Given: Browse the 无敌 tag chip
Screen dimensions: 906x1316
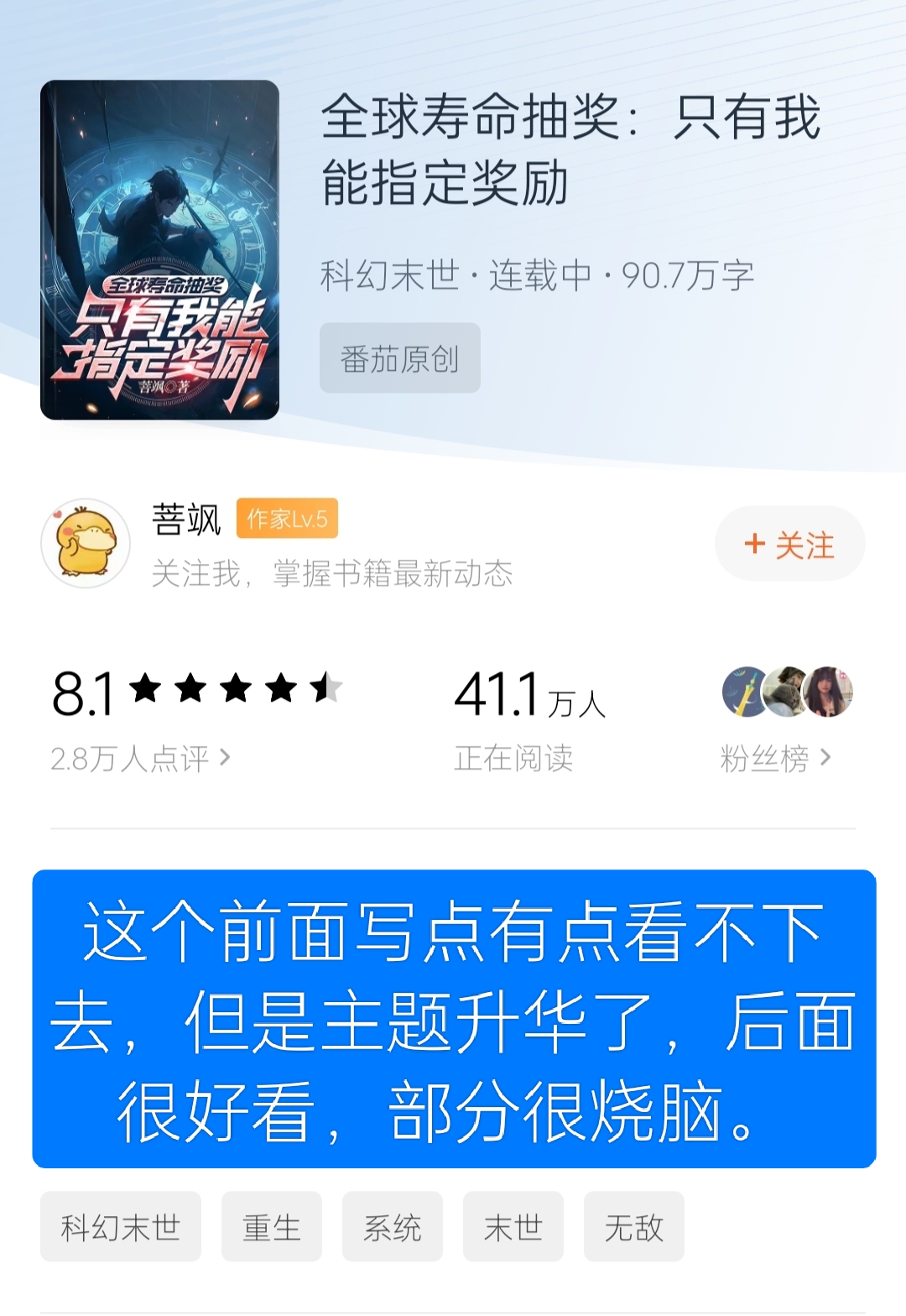Looking at the screenshot, I should (x=634, y=1227).
